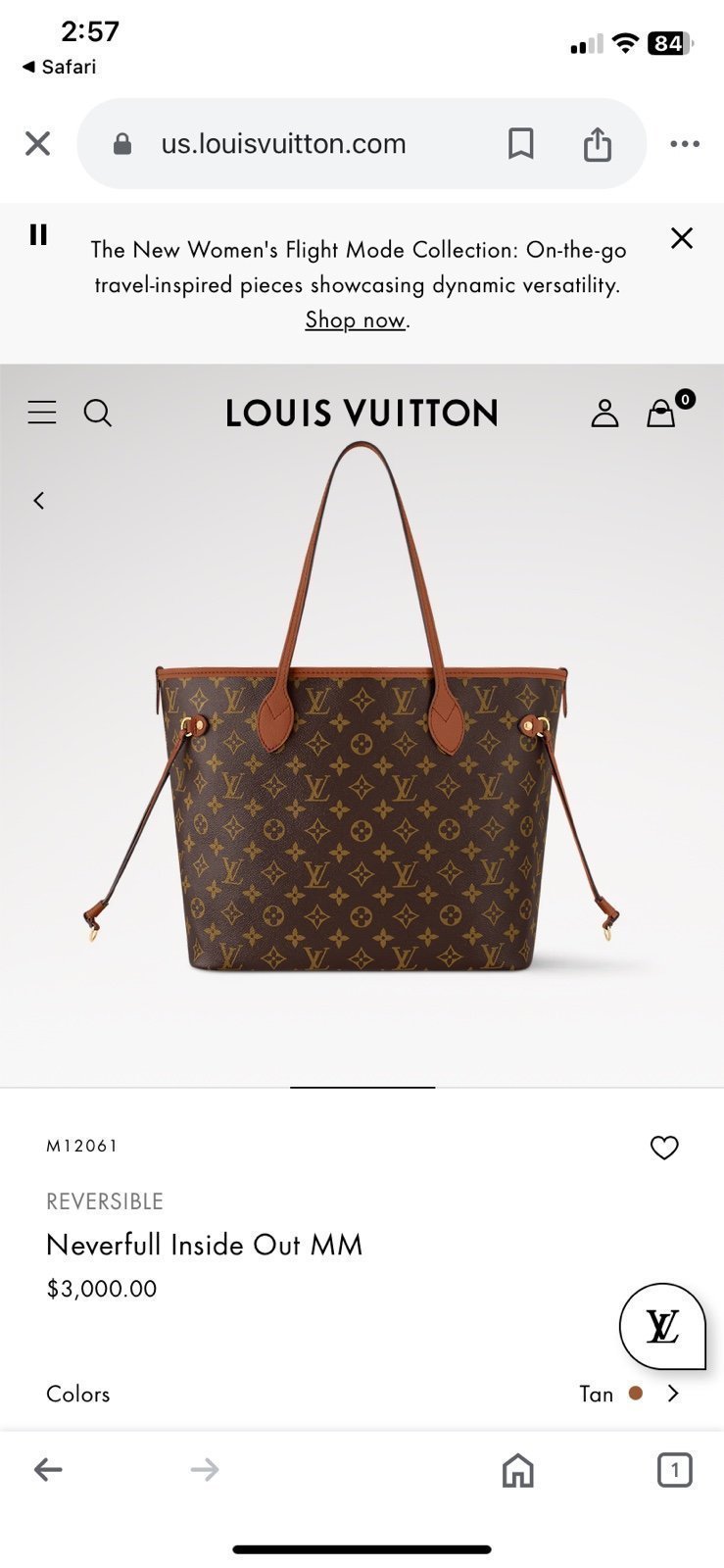
Task: Expand the Colors option showing Tan
Action: 362,1394
